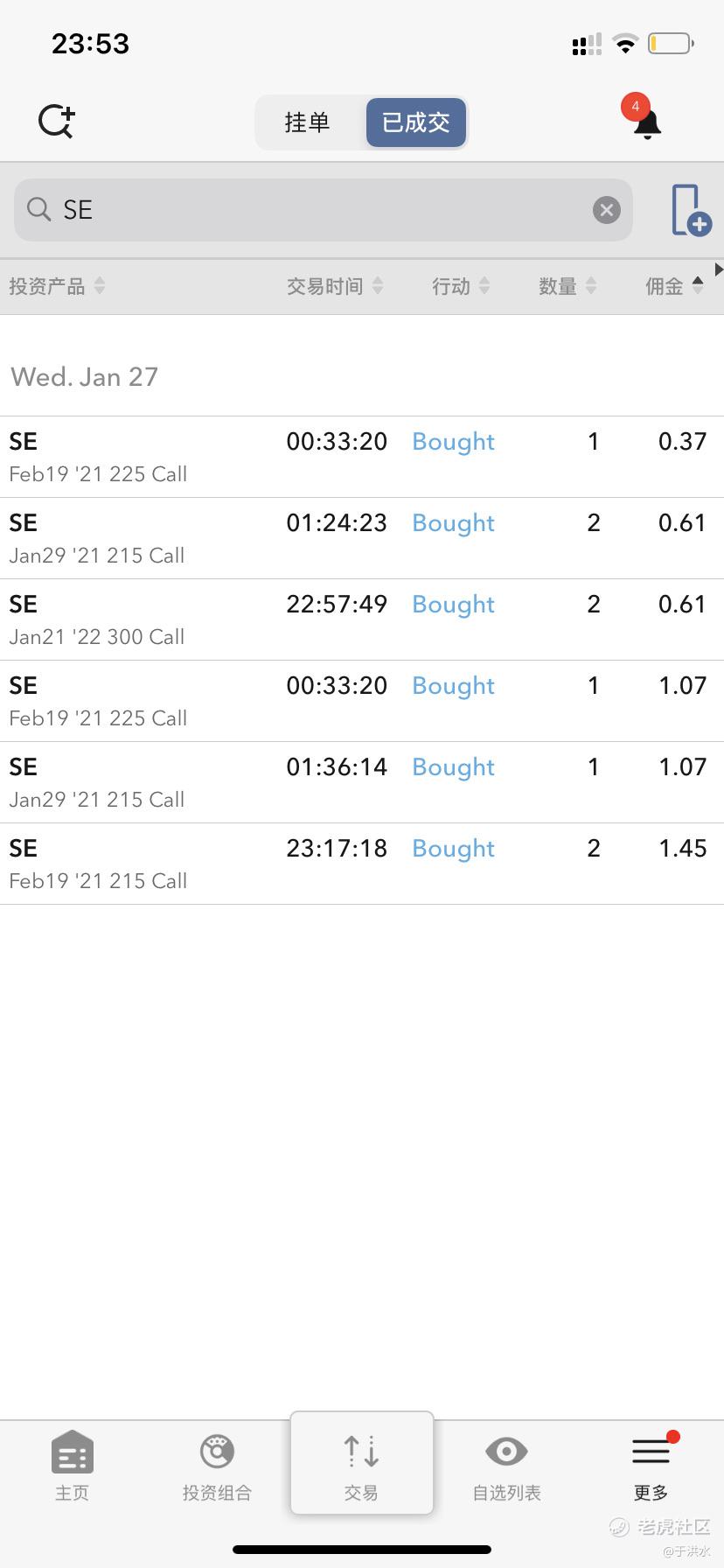Select the 交易 tab
This screenshot has width=724, height=1568.
pyautogui.click(x=362, y=1463)
